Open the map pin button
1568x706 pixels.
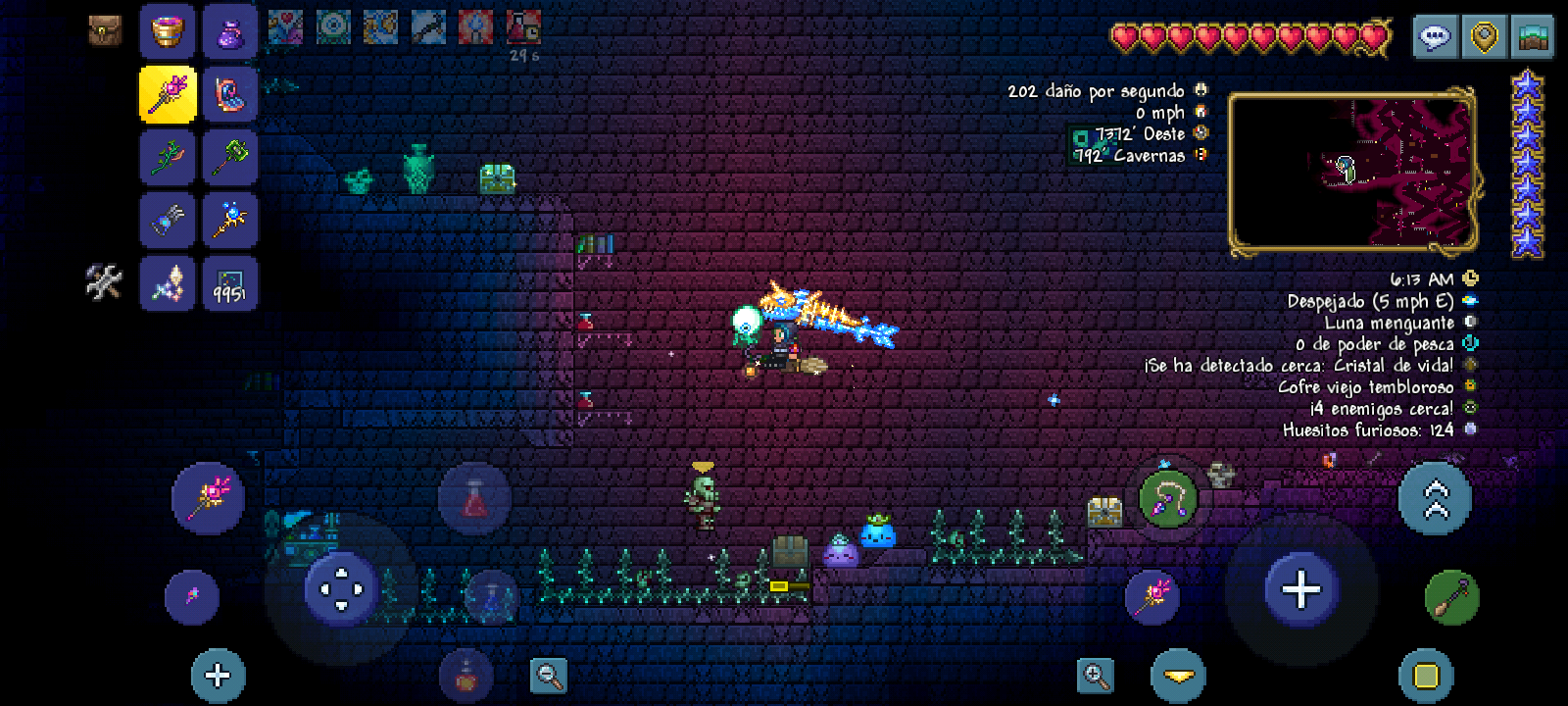click(1485, 38)
